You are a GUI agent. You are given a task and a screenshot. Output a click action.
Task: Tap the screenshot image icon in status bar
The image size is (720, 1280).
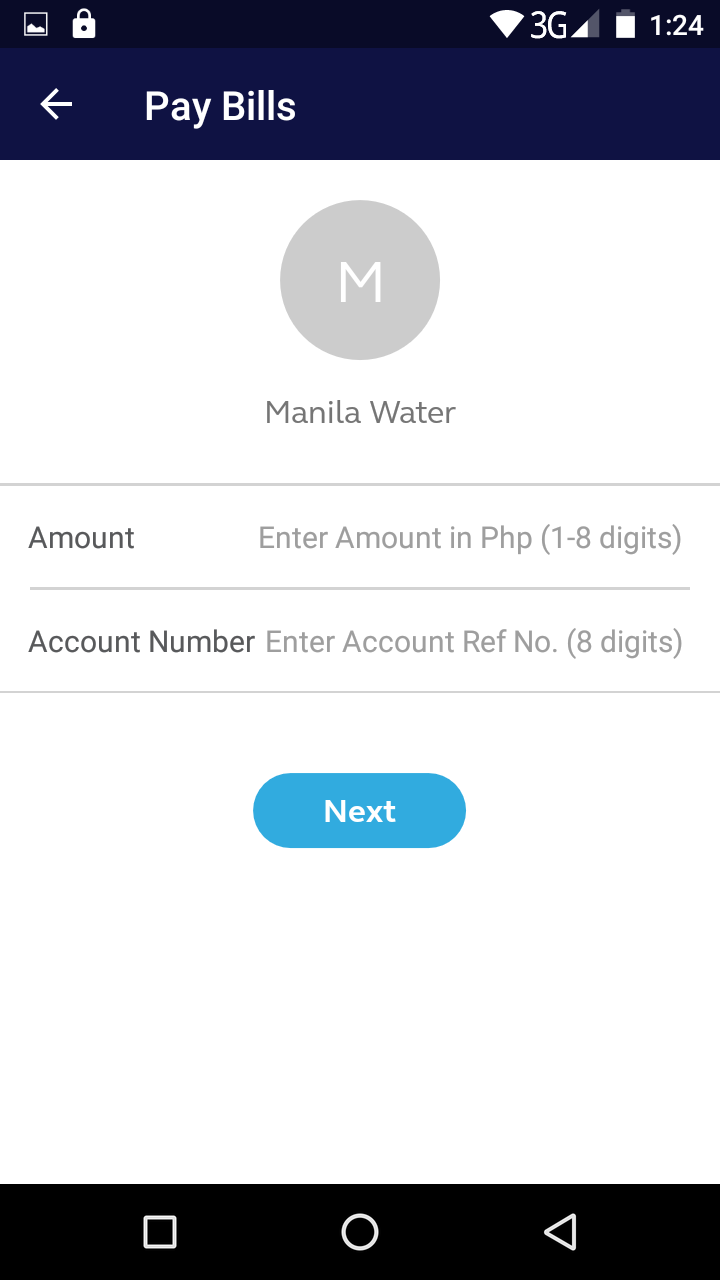click(x=36, y=22)
